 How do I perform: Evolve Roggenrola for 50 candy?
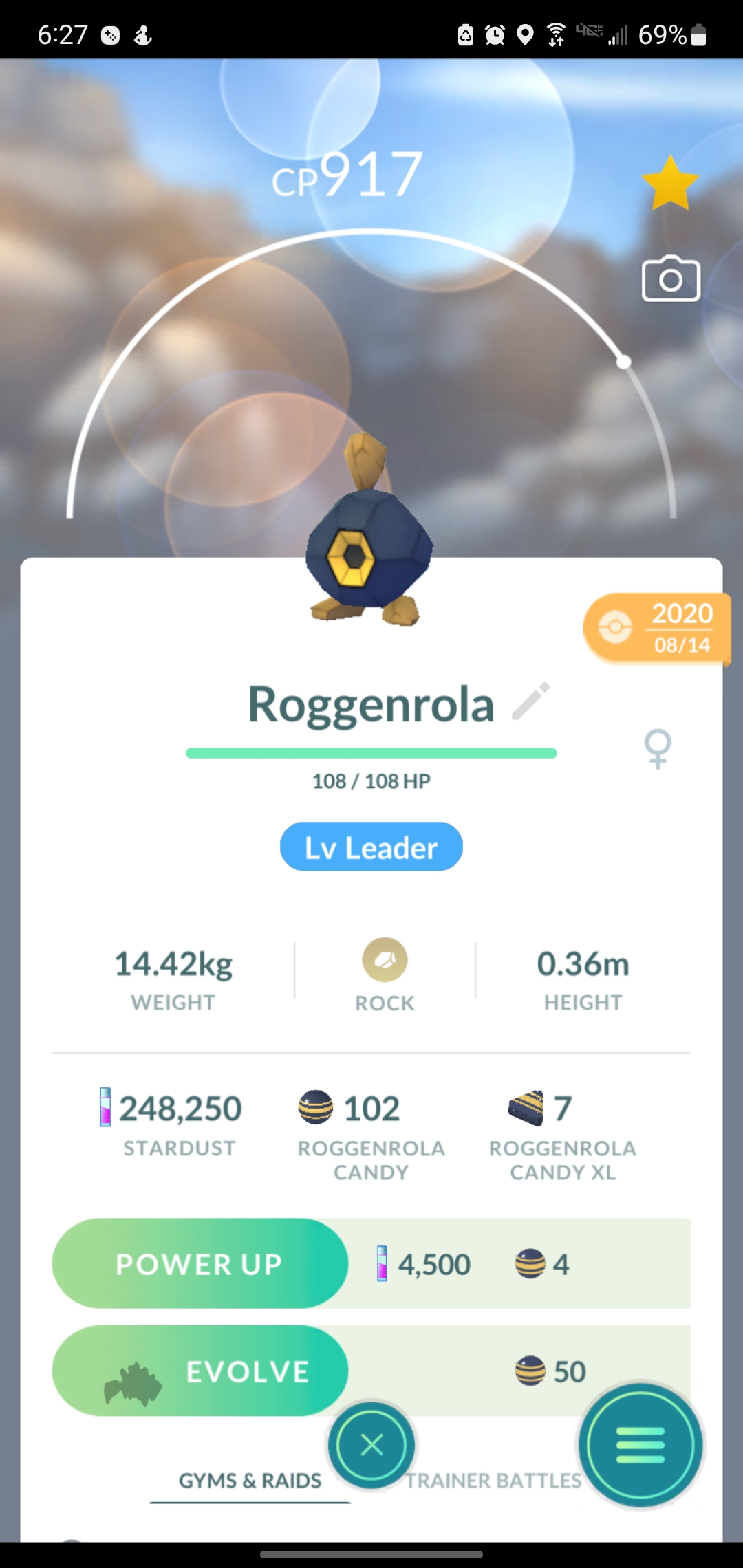click(200, 1371)
